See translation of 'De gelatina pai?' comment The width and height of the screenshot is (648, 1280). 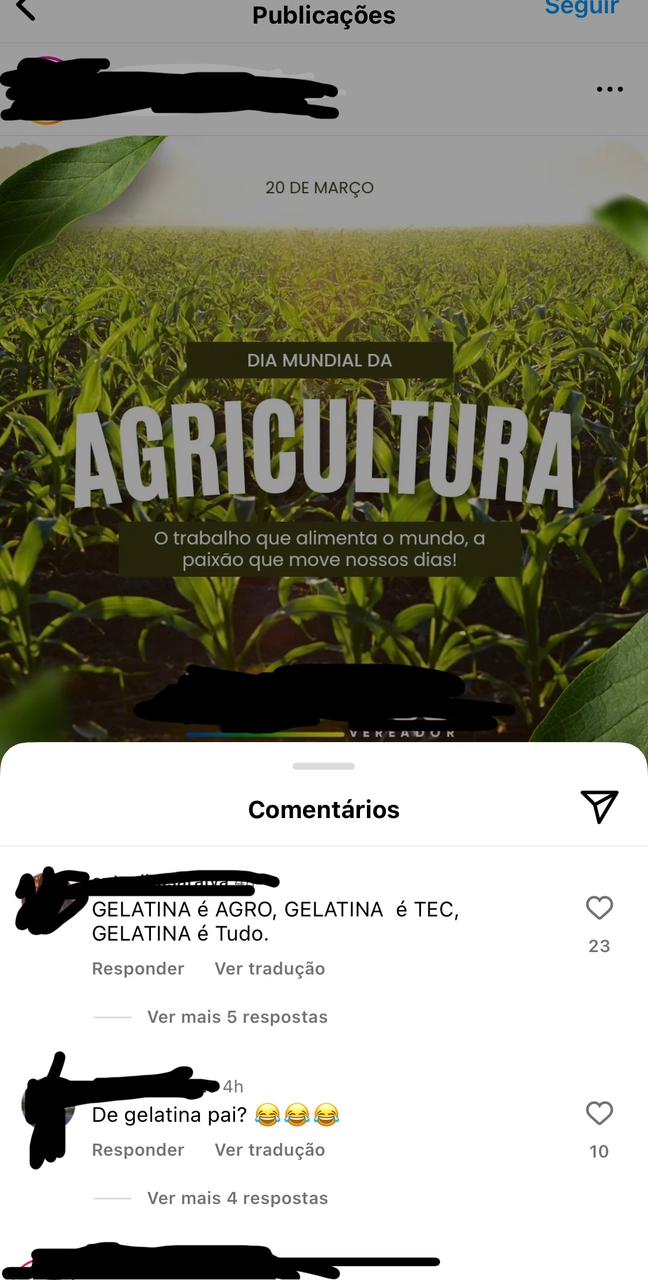269,1150
